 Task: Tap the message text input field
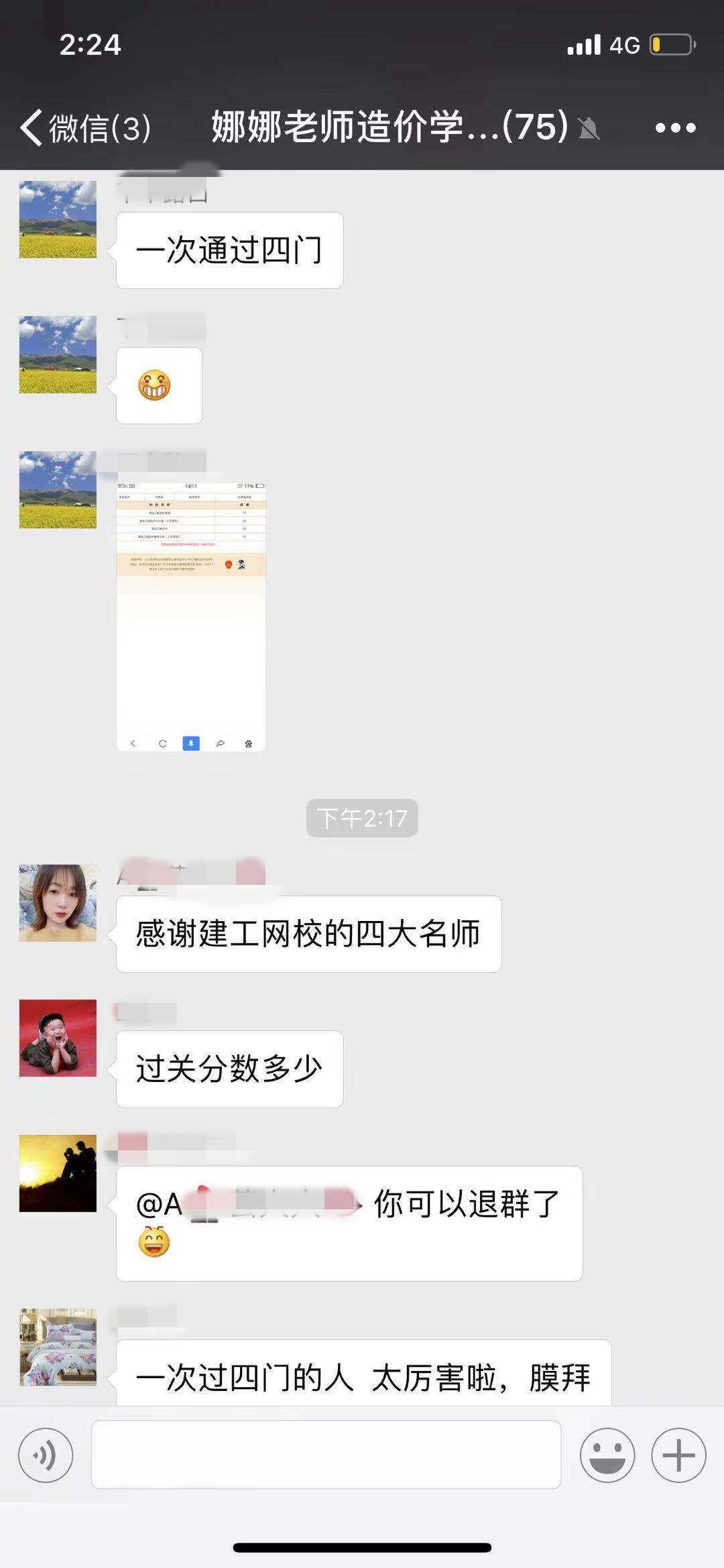[x=326, y=1455]
